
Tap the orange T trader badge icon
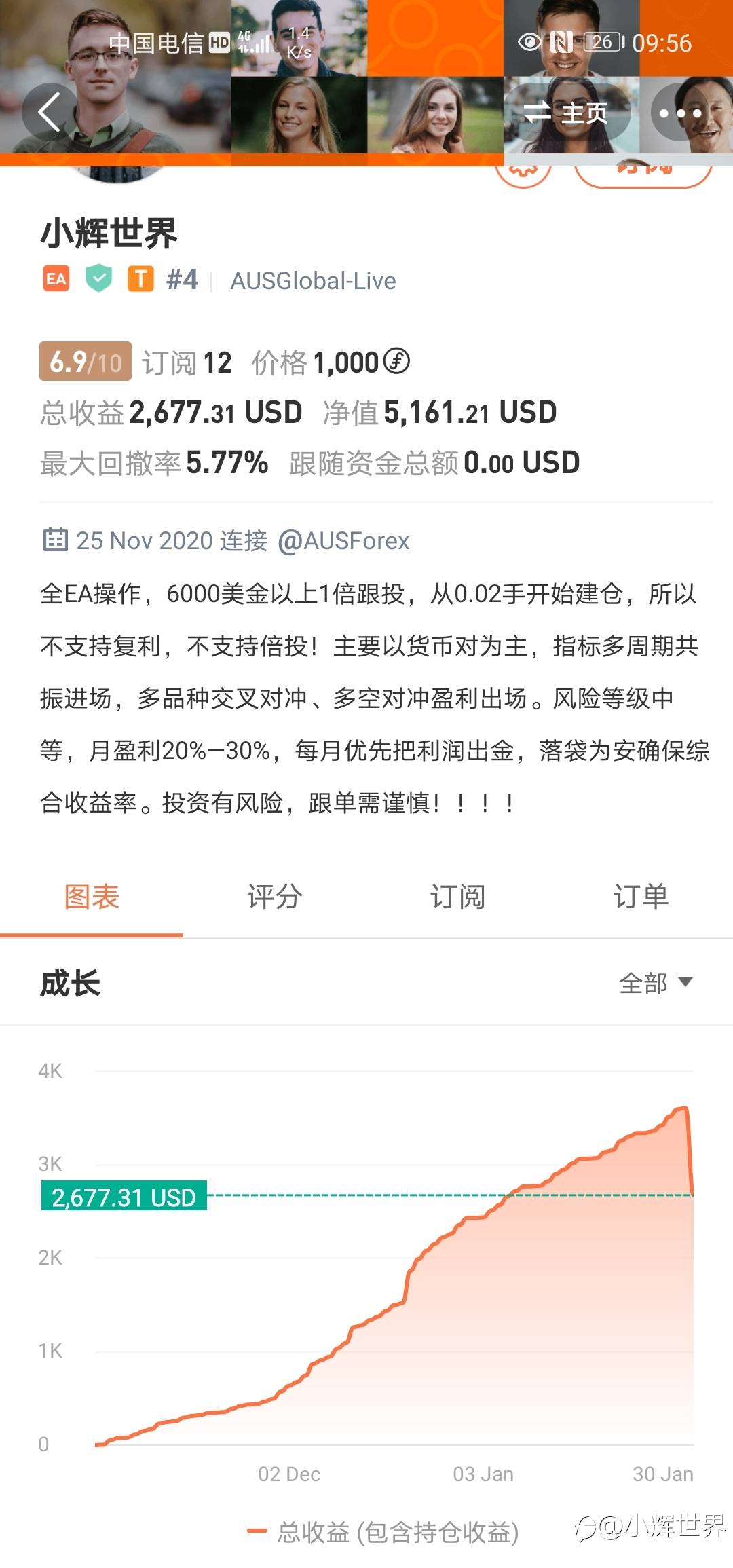141,279
